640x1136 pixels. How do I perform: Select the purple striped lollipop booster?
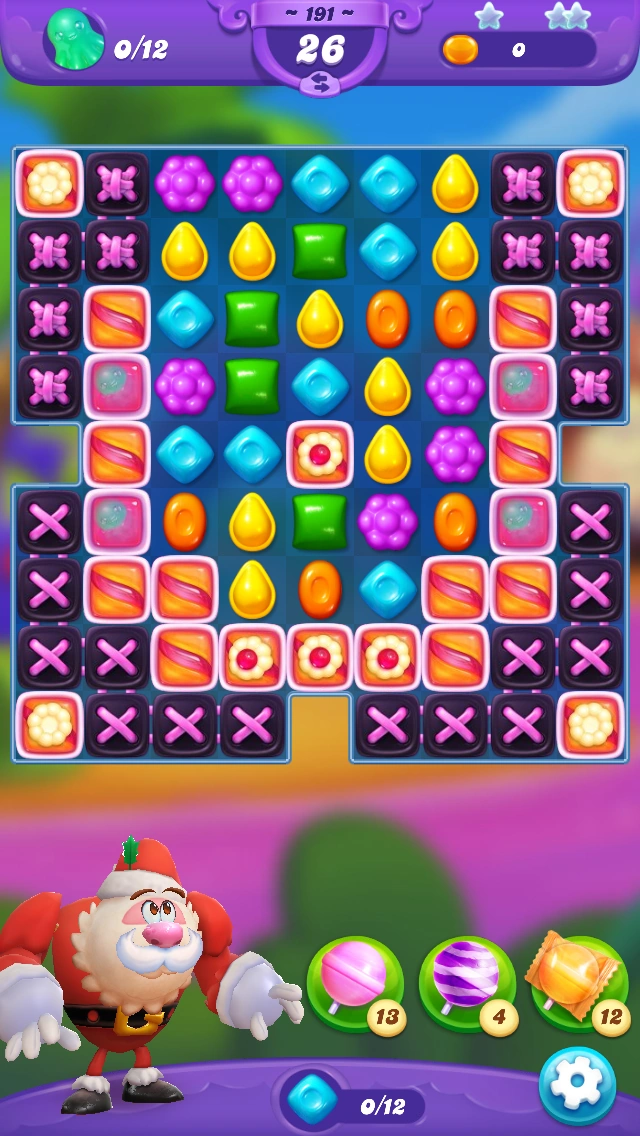[467, 984]
